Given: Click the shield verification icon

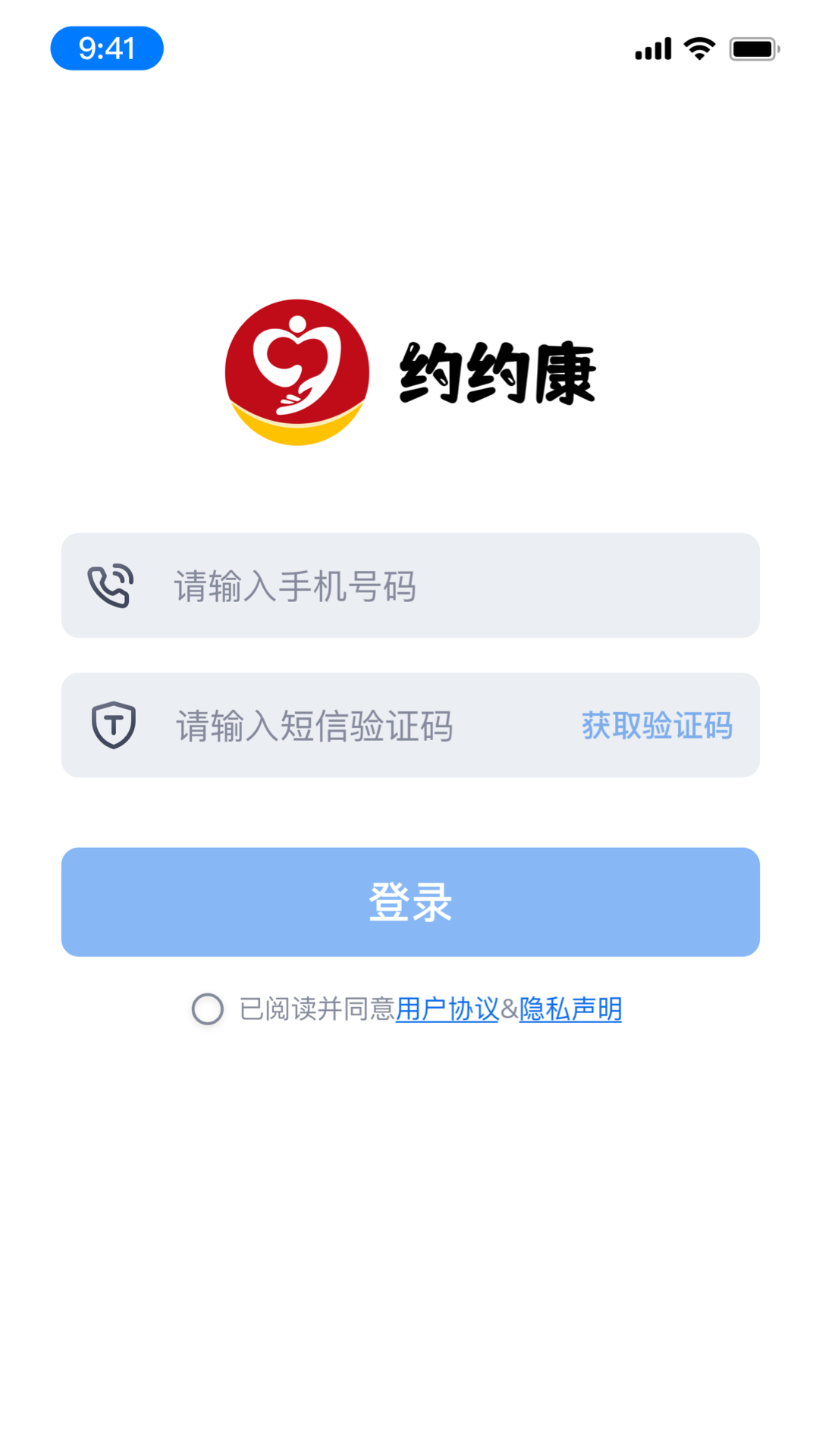Looking at the screenshot, I should pos(112,726).
